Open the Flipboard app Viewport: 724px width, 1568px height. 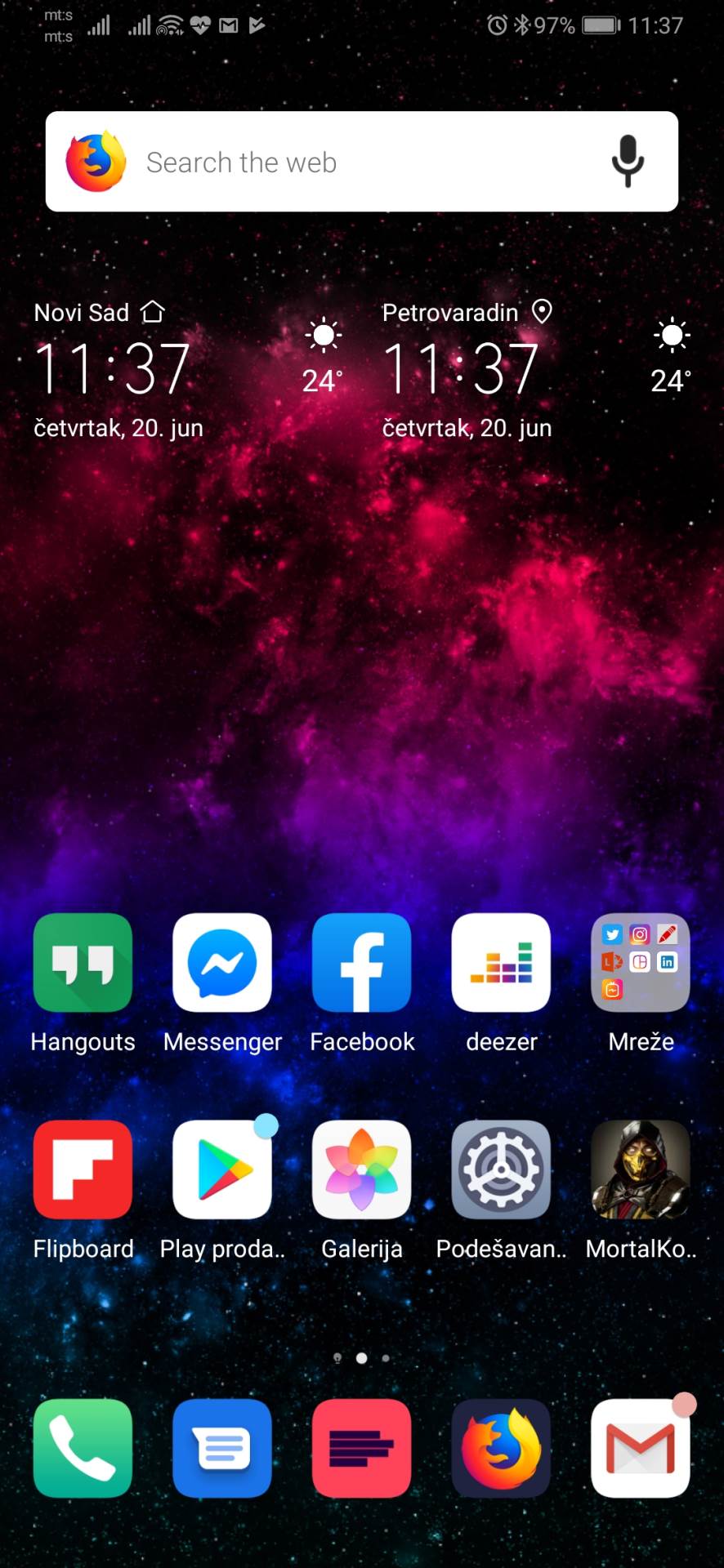(82, 1169)
